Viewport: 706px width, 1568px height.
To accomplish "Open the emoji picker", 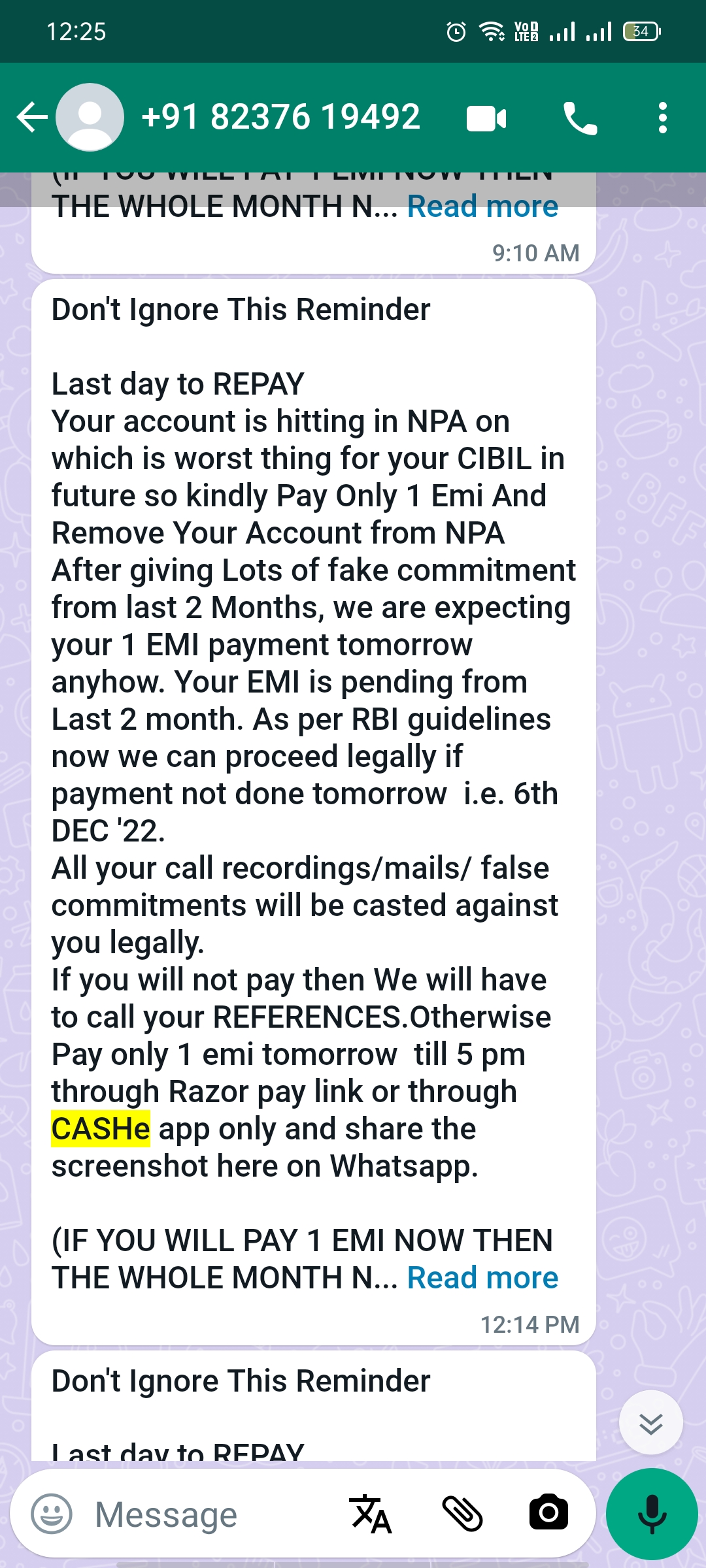I will 52,1514.
